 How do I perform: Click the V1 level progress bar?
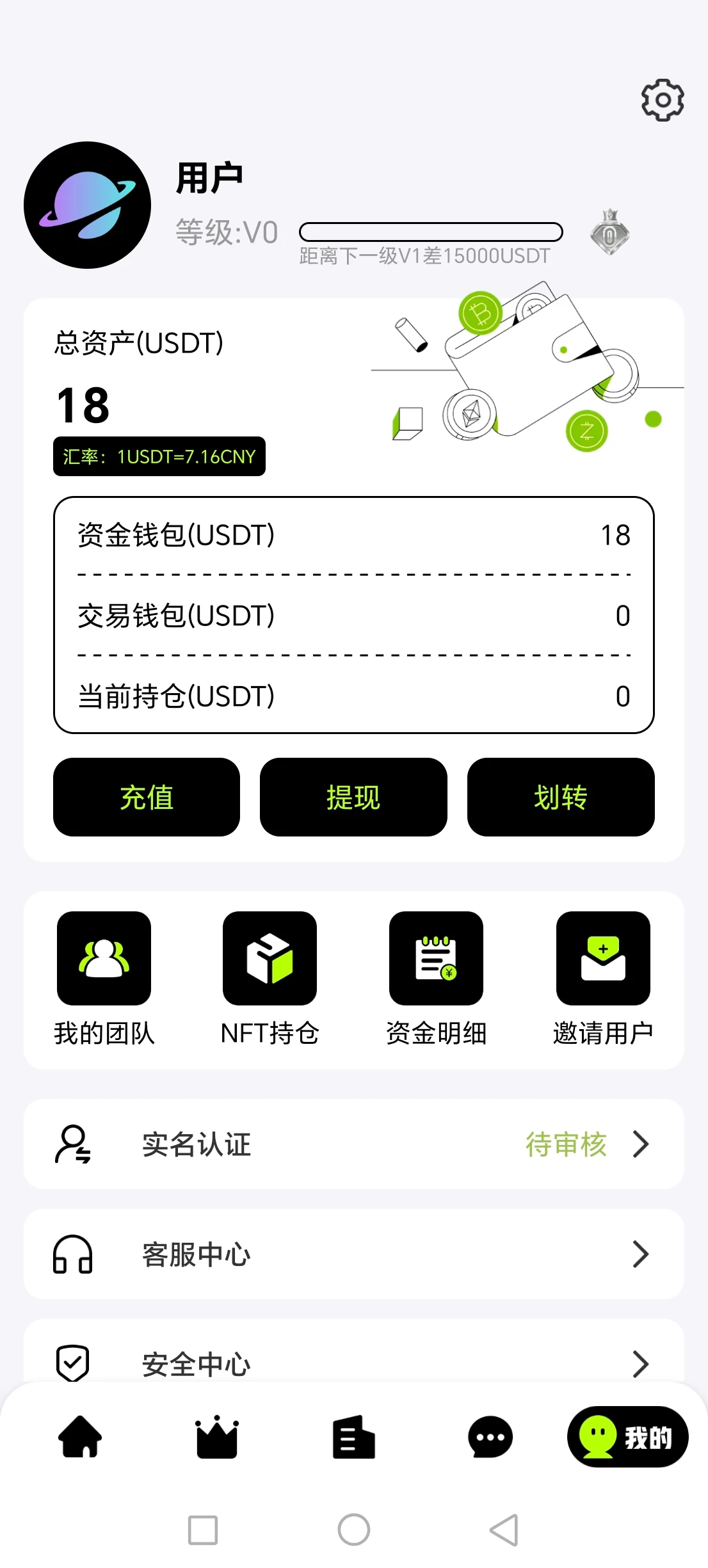tap(431, 230)
